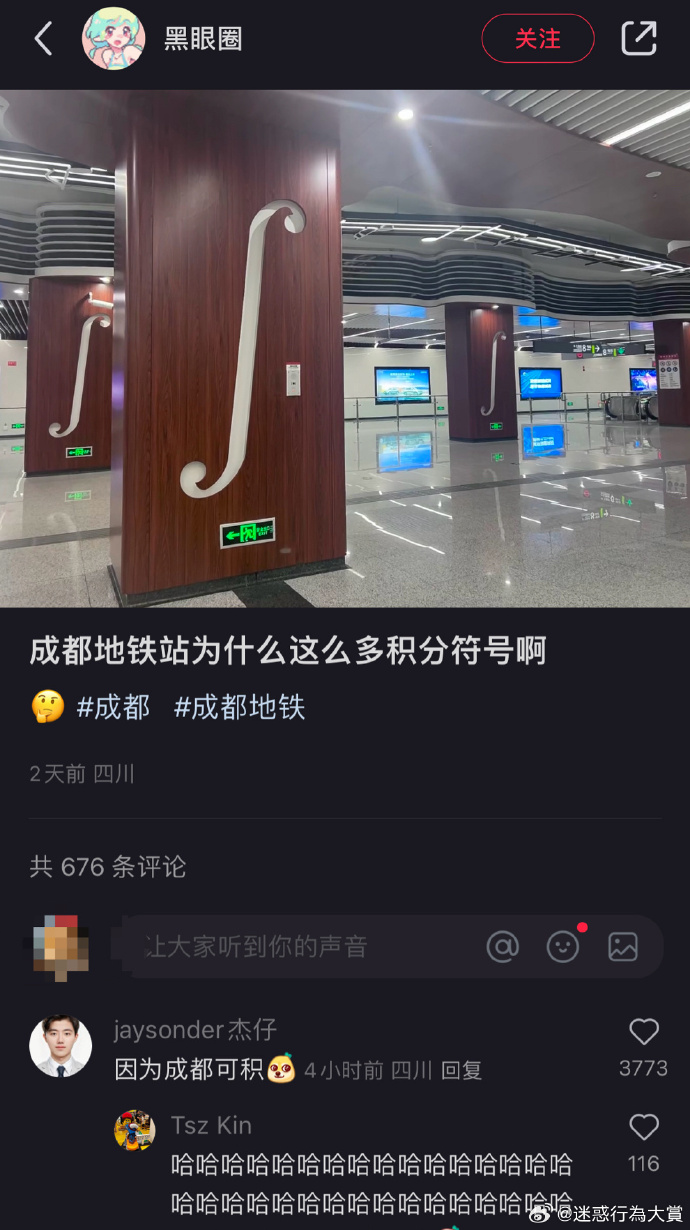Open the emoji picker in comment box
The width and height of the screenshot is (690, 1230).
click(x=563, y=946)
